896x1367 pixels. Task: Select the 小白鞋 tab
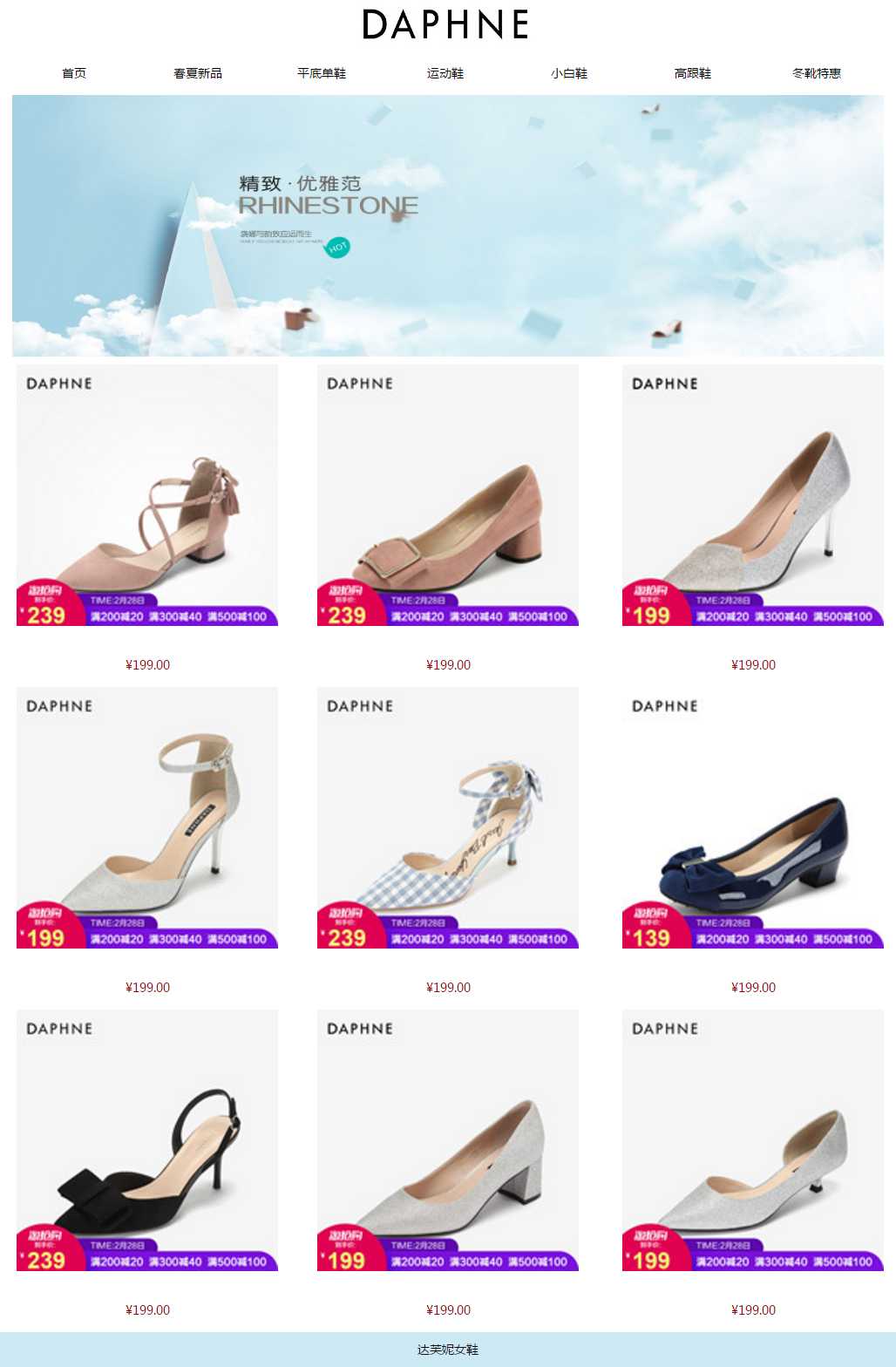click(569, 73)
